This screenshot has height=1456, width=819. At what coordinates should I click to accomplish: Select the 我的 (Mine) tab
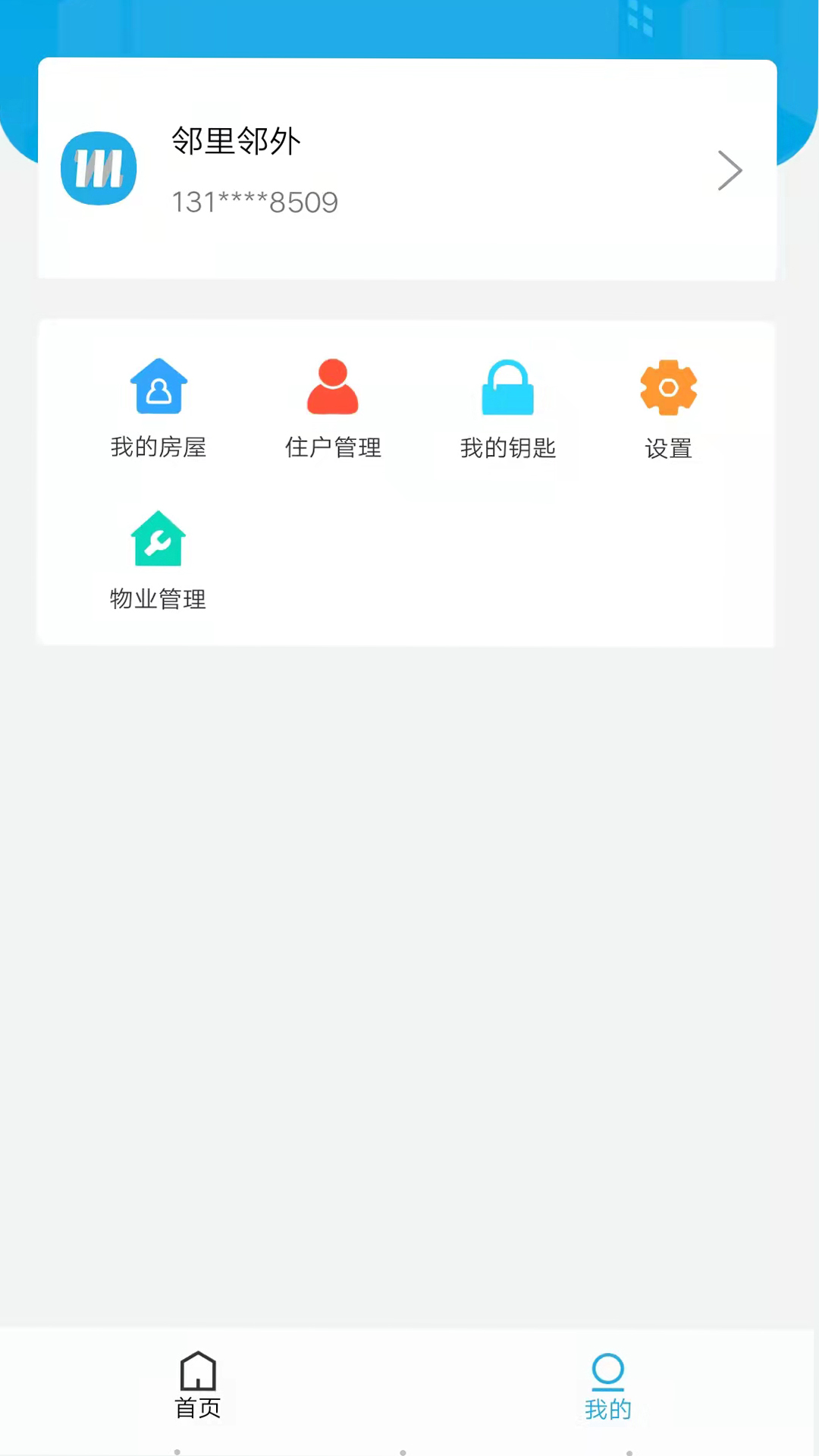[607, 1386]
